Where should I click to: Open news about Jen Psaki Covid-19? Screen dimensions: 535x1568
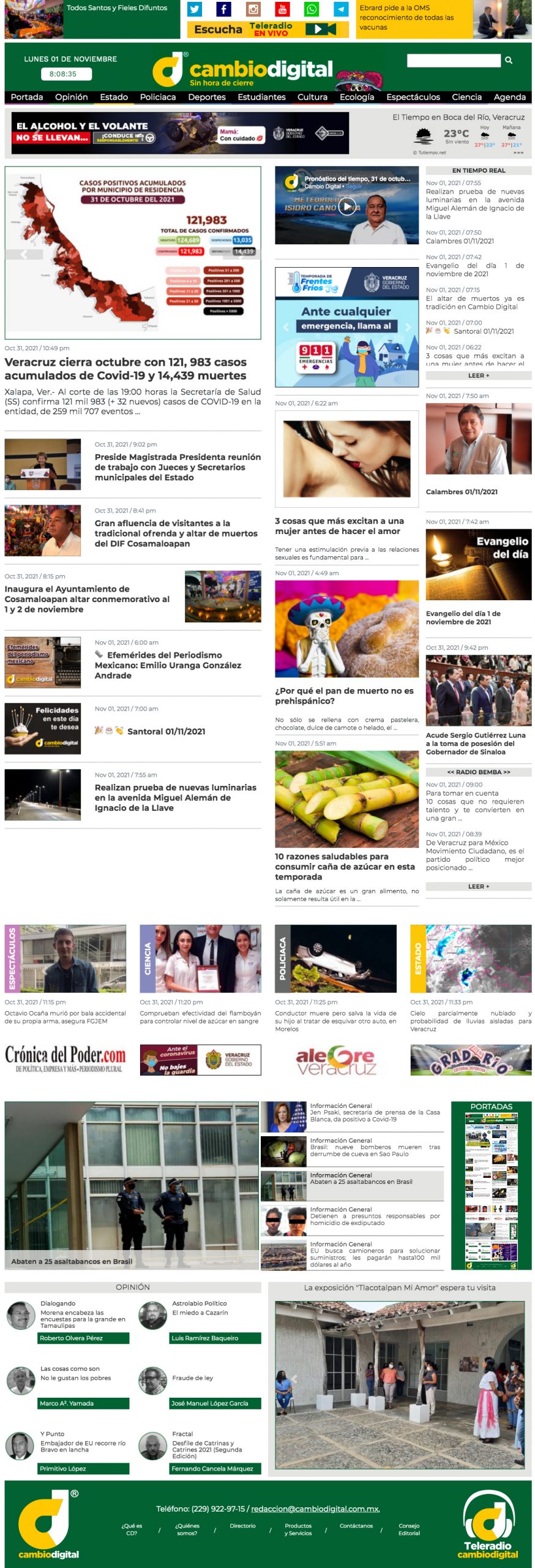(374, 1115)
